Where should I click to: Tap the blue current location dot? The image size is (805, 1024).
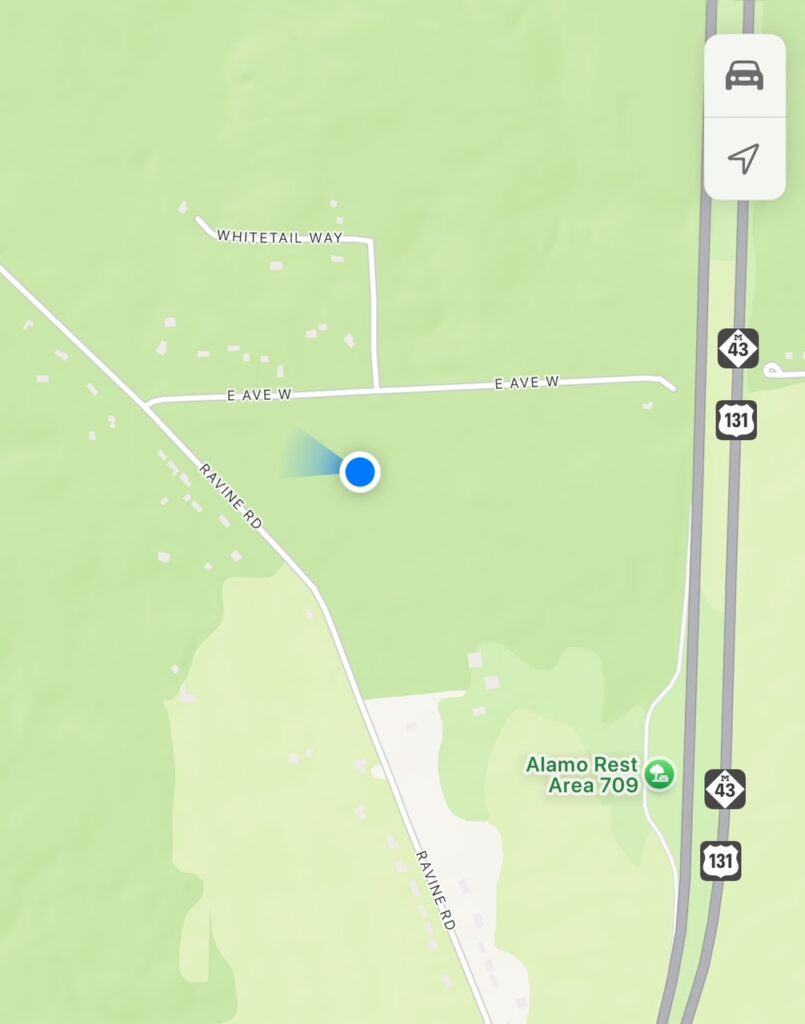[x=359, y=471]
